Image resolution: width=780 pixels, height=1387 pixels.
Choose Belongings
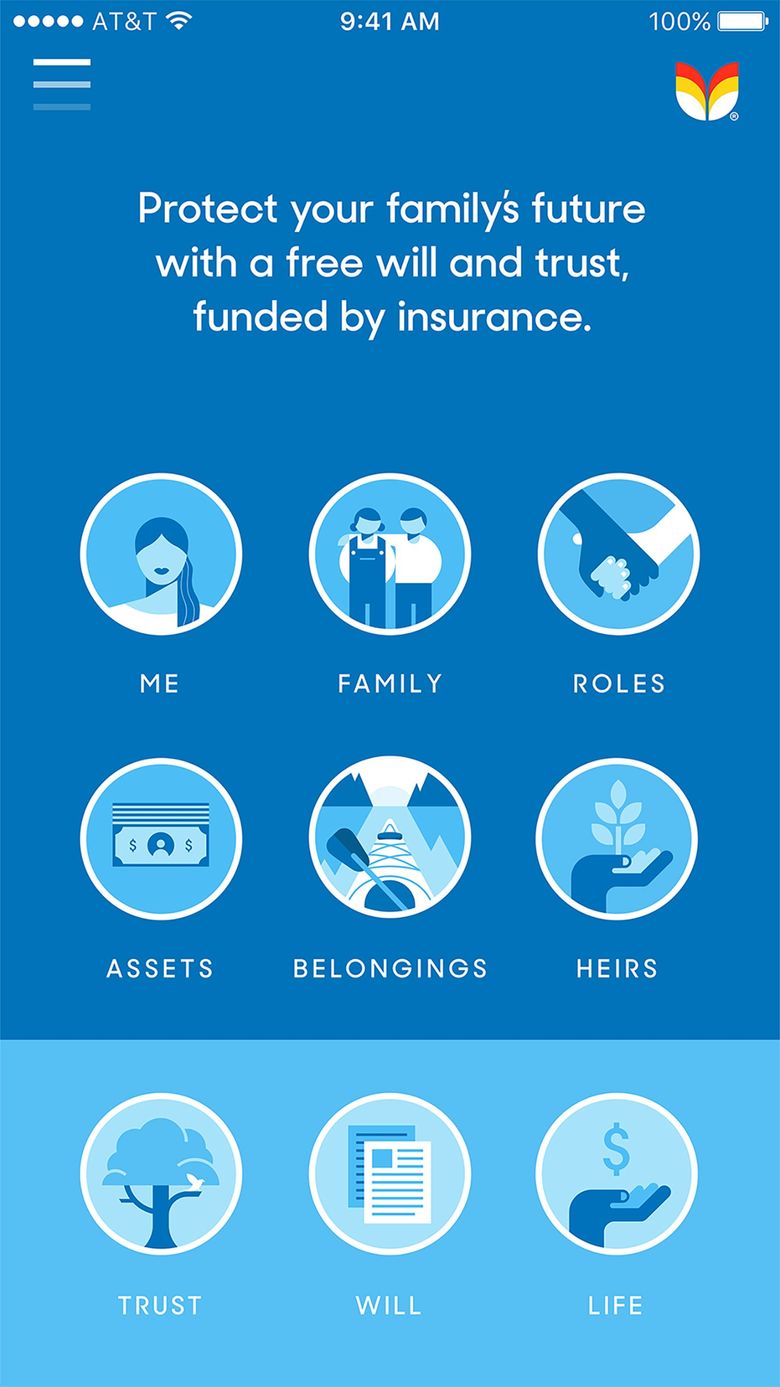pyautogui.click(x=390, y=839)
